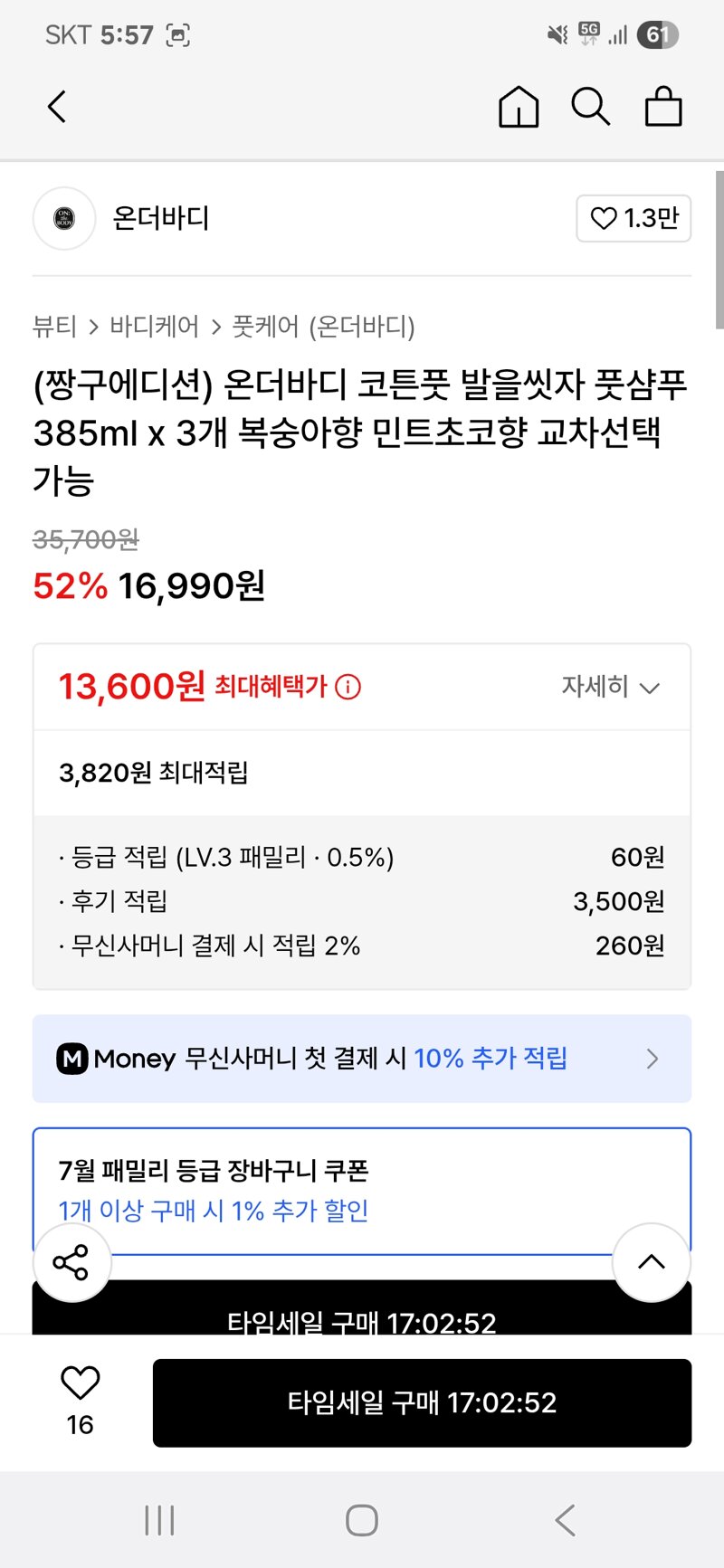Open the 바디케어 breadcrumb category
The height and width of the screenshot is (1568, 724).
(x=154, y=326)
